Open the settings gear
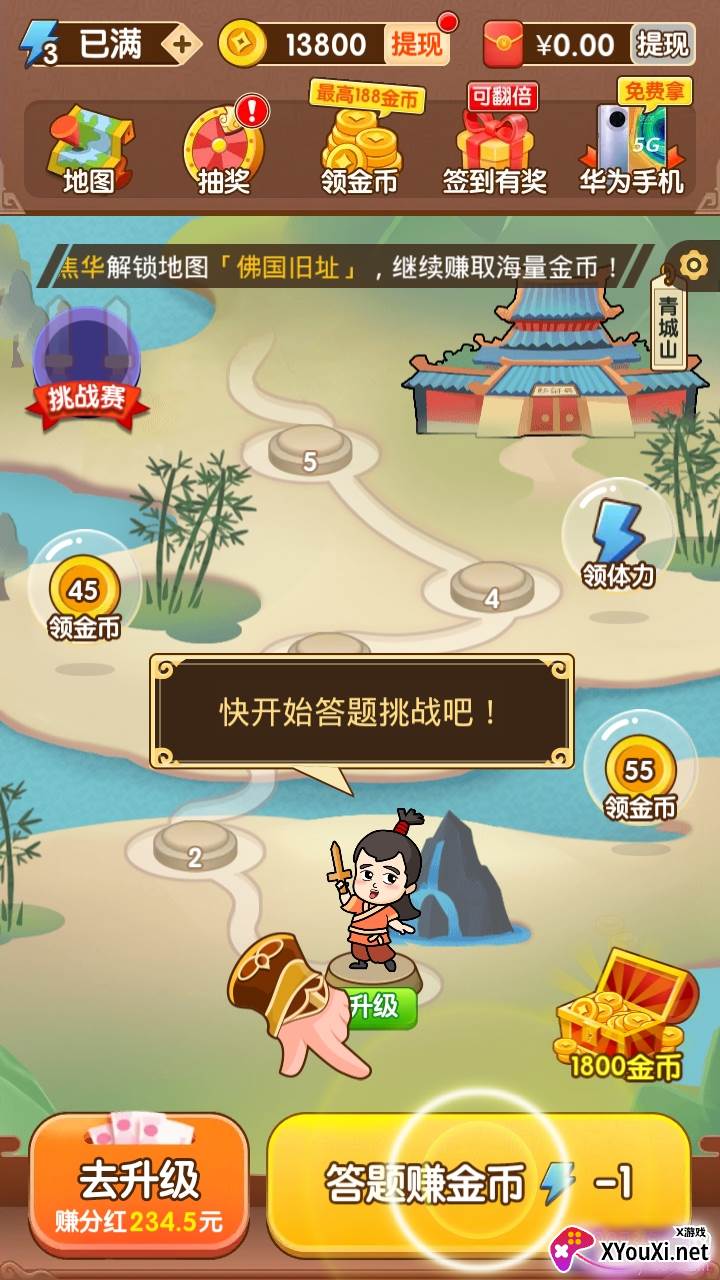The height and width of the screenshot is (1280, 720). coord(693,265)
